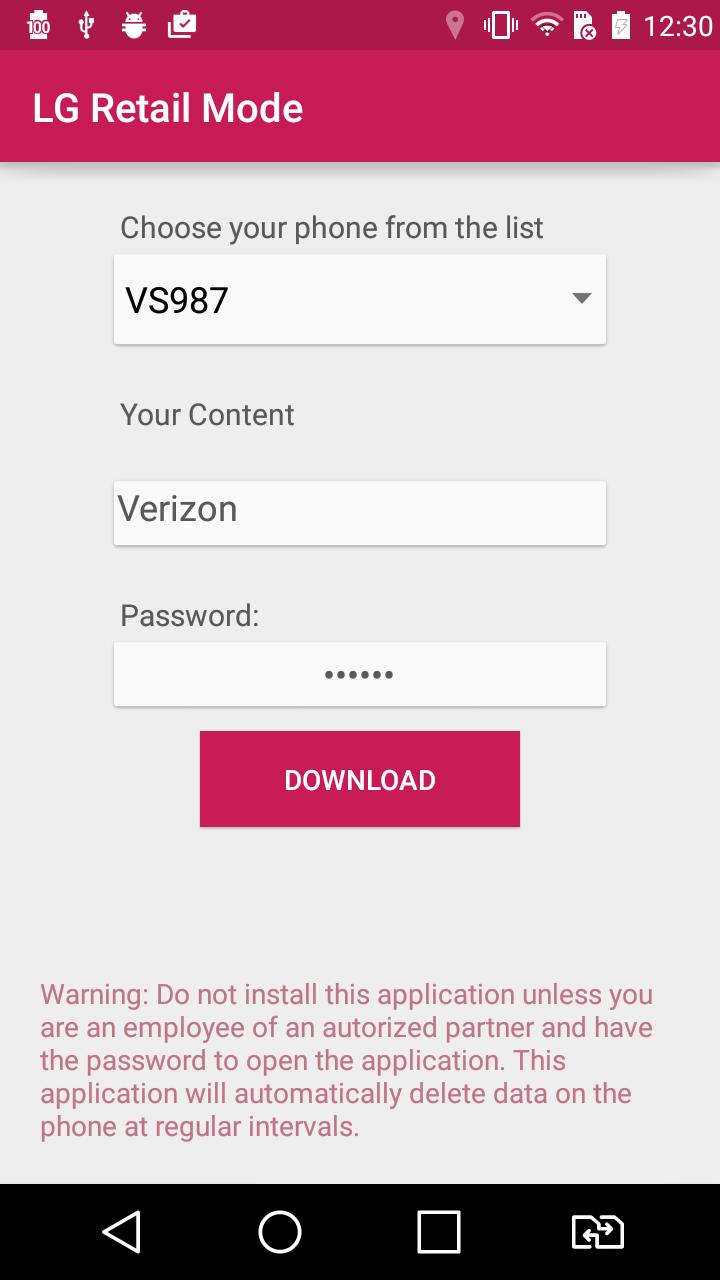Viewport: 720px width, 1280px height.
Task: Focus the password entry field
Action: 360,673
